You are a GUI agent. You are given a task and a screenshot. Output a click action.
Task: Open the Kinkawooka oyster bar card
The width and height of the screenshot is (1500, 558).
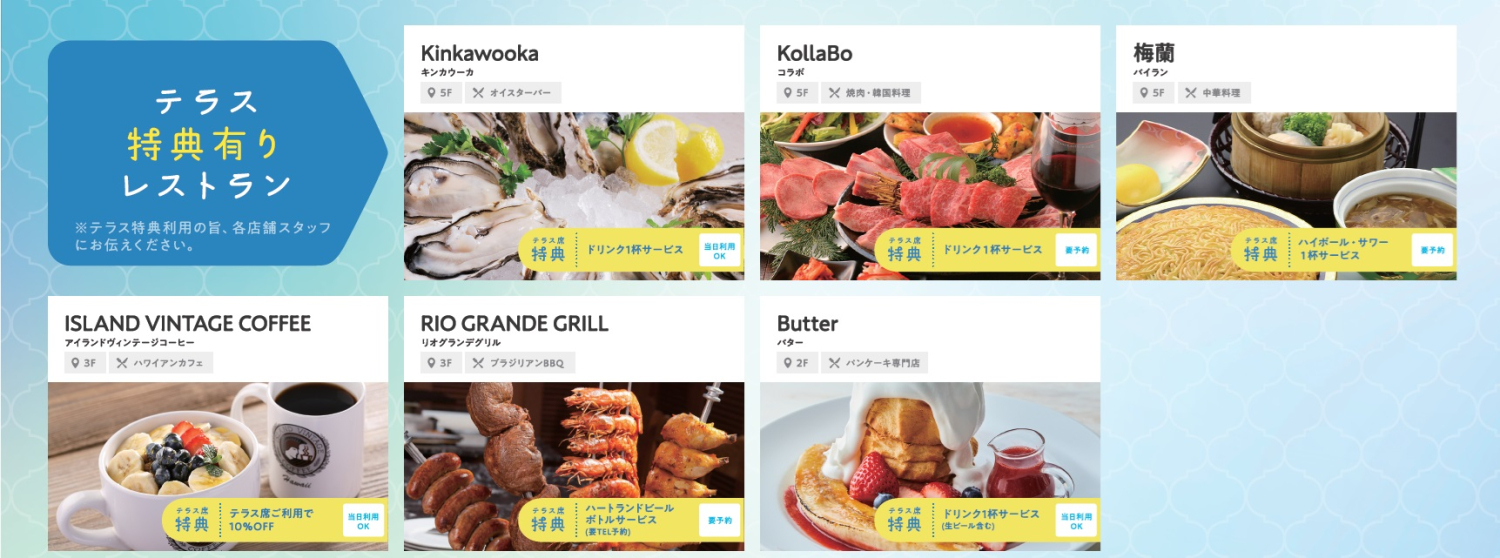[573, 153]
